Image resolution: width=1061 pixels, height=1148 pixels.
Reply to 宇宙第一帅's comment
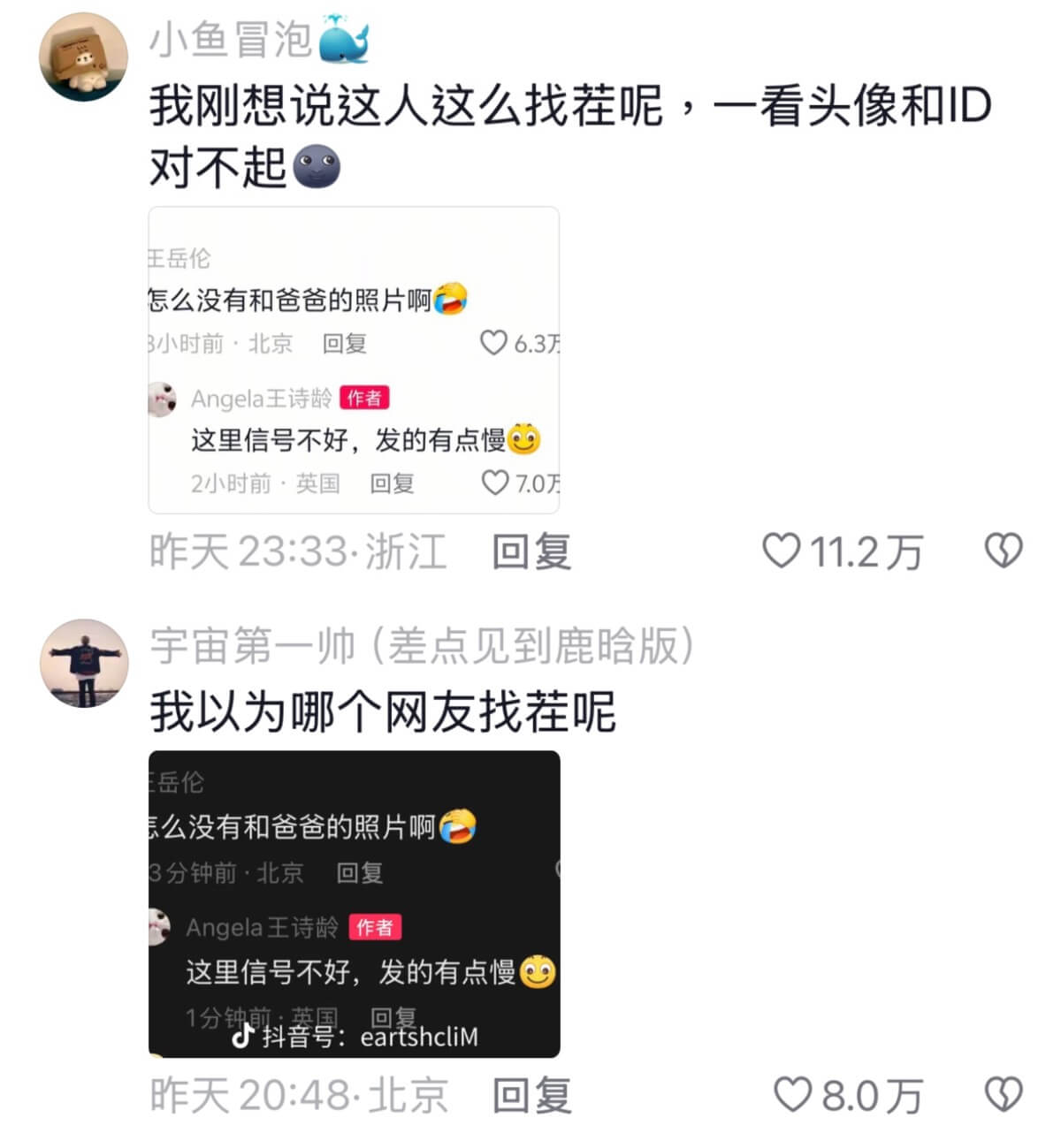point(531,1095)
